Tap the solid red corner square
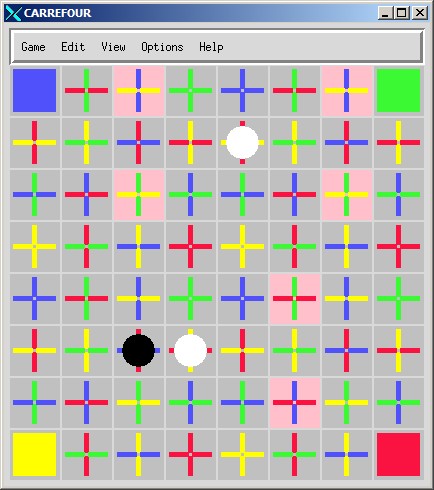This screenshot has height=490, width=434. point(398,454)
